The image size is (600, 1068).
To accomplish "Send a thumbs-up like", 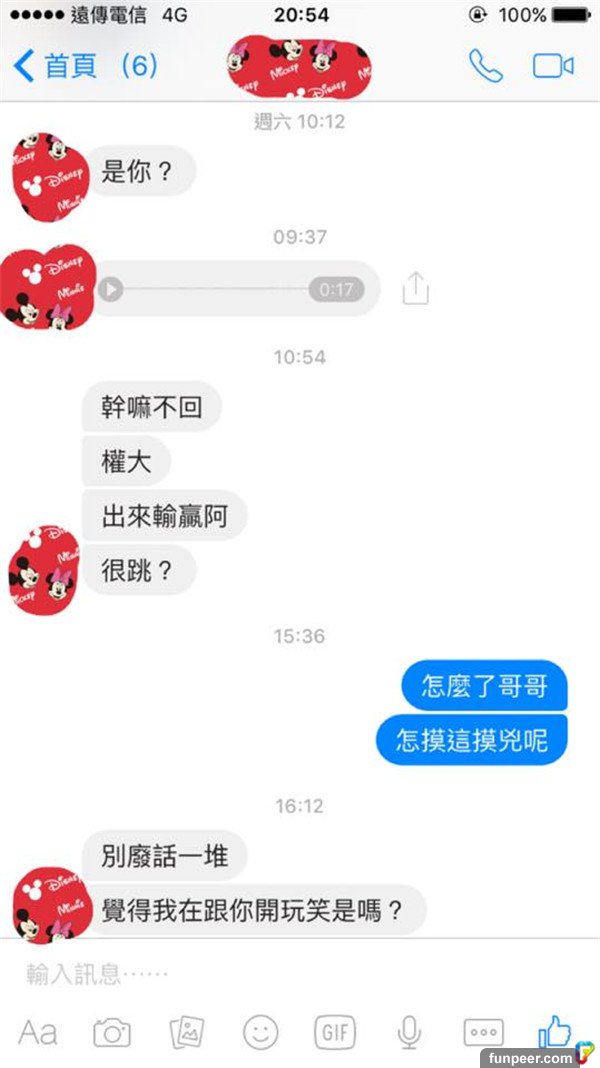I will point(553,1029).
